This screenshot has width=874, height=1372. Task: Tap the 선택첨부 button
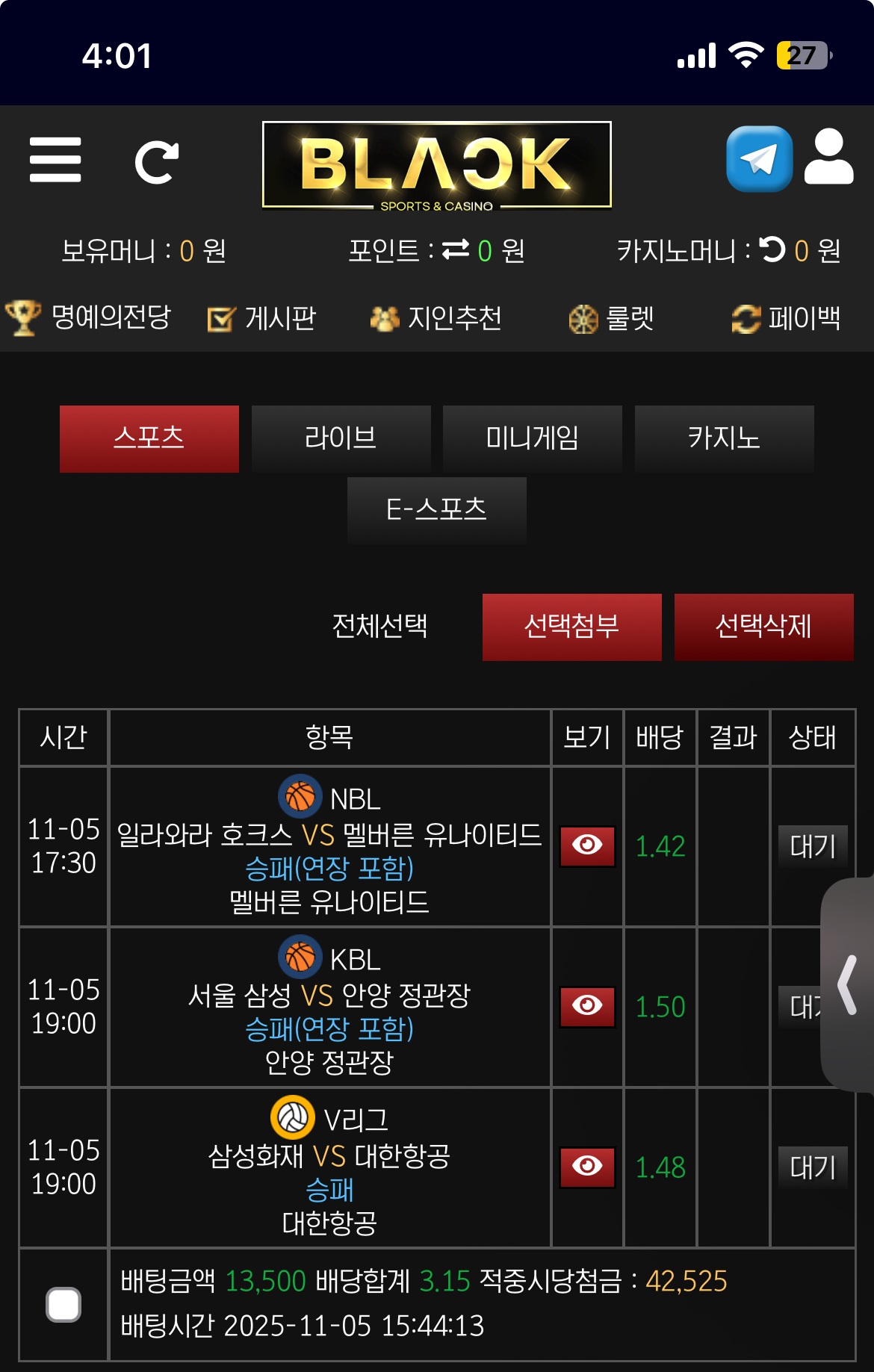571,627
